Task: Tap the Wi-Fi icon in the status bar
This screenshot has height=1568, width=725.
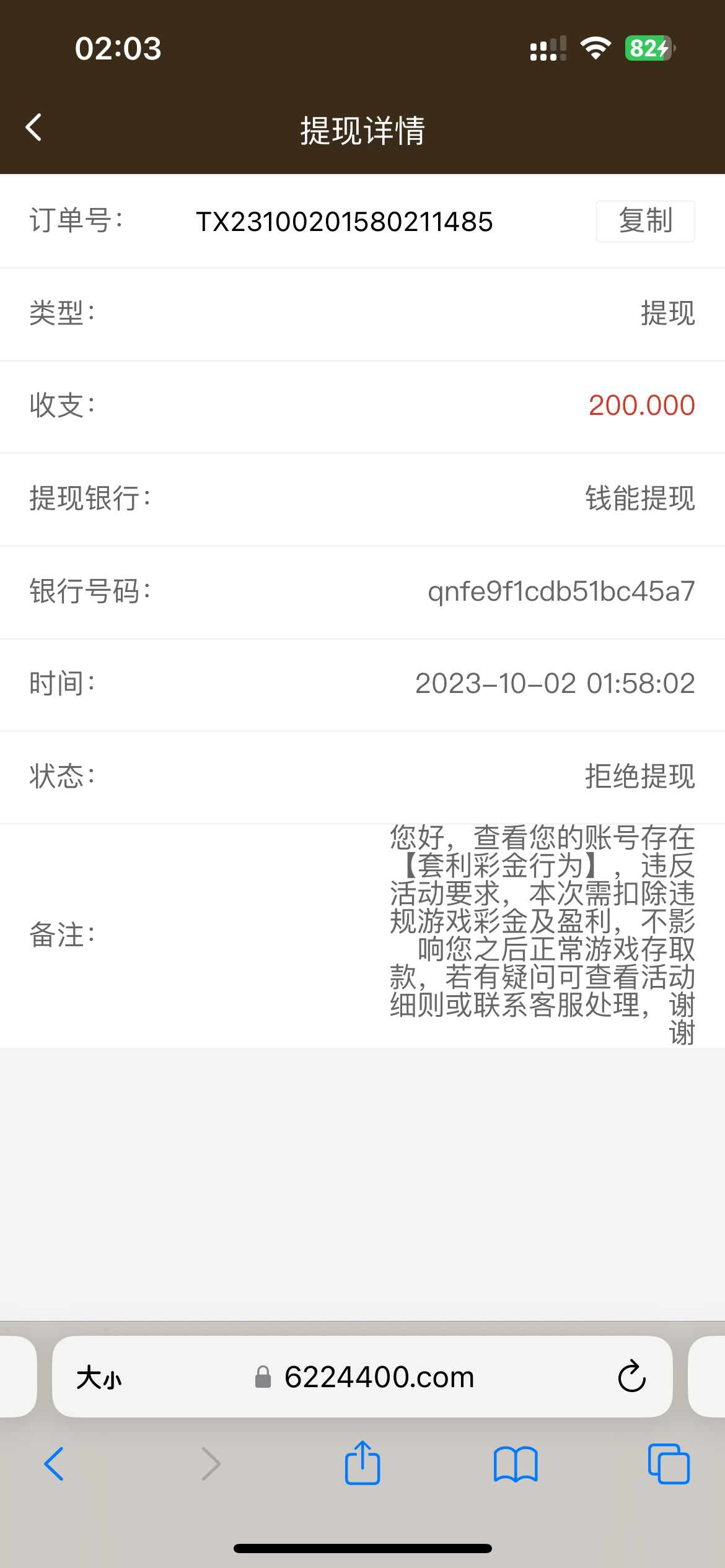Action: (595, 48)
